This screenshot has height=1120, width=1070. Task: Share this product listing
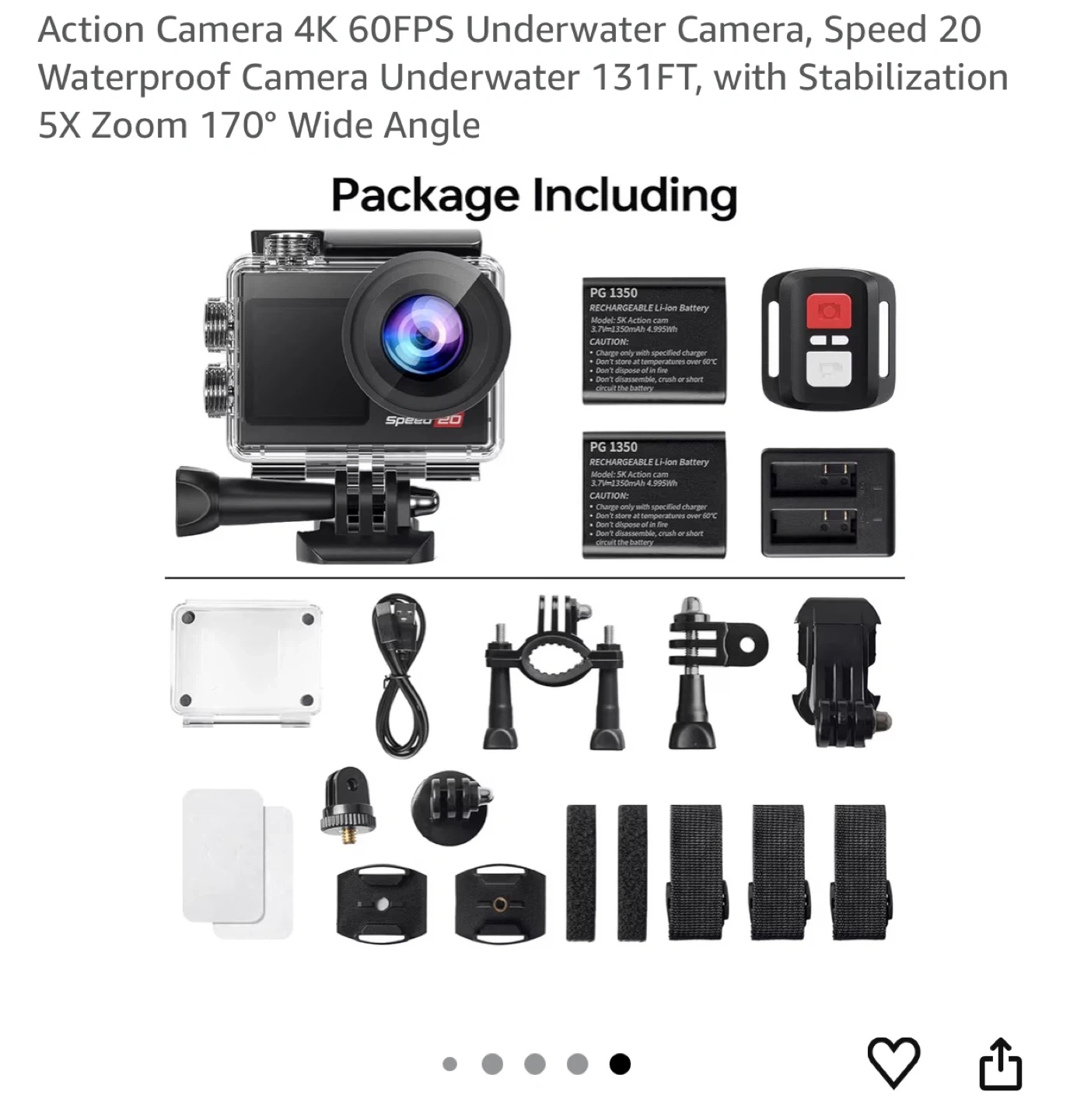click(x=1000, y=1062)
